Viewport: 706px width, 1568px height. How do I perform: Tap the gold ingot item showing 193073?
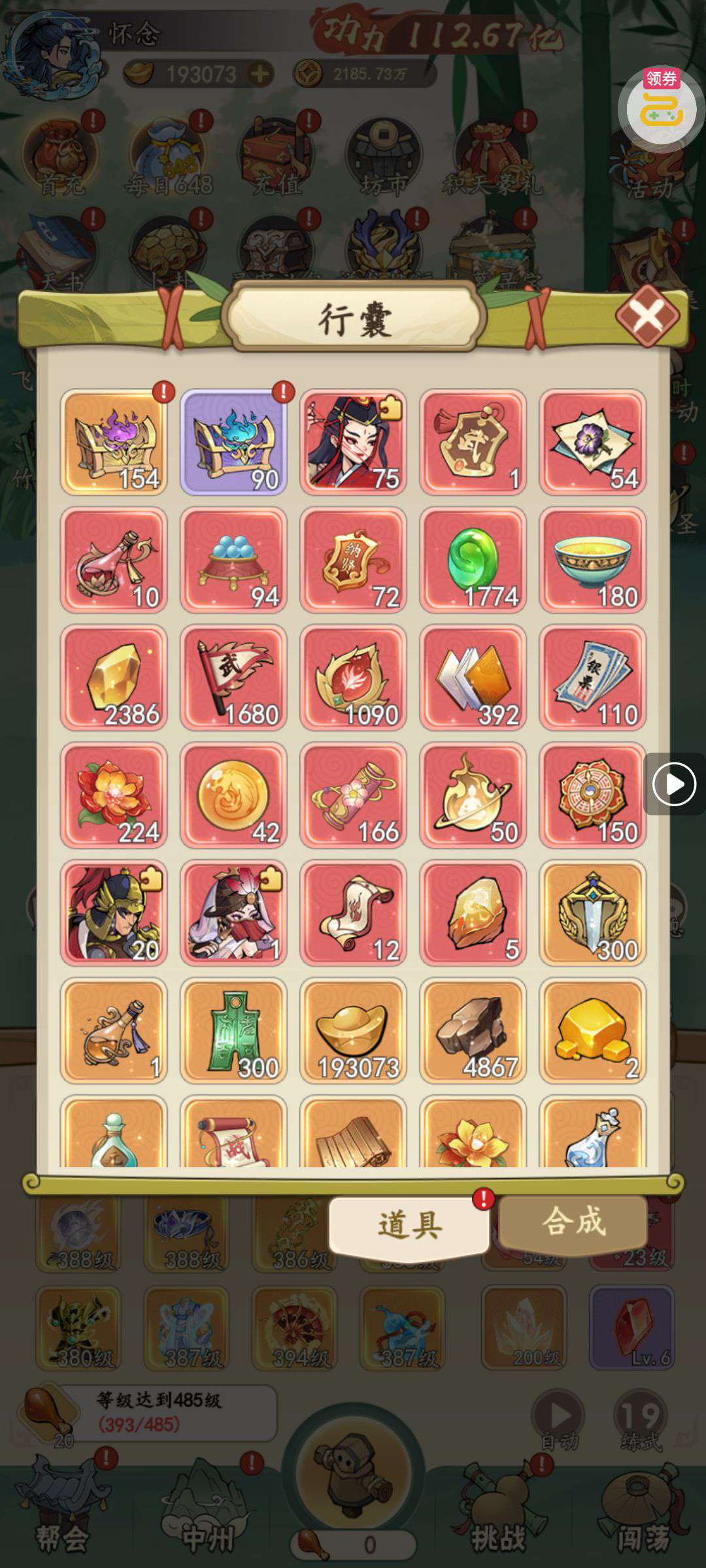pyautogui.click(x=353, y=1030)
